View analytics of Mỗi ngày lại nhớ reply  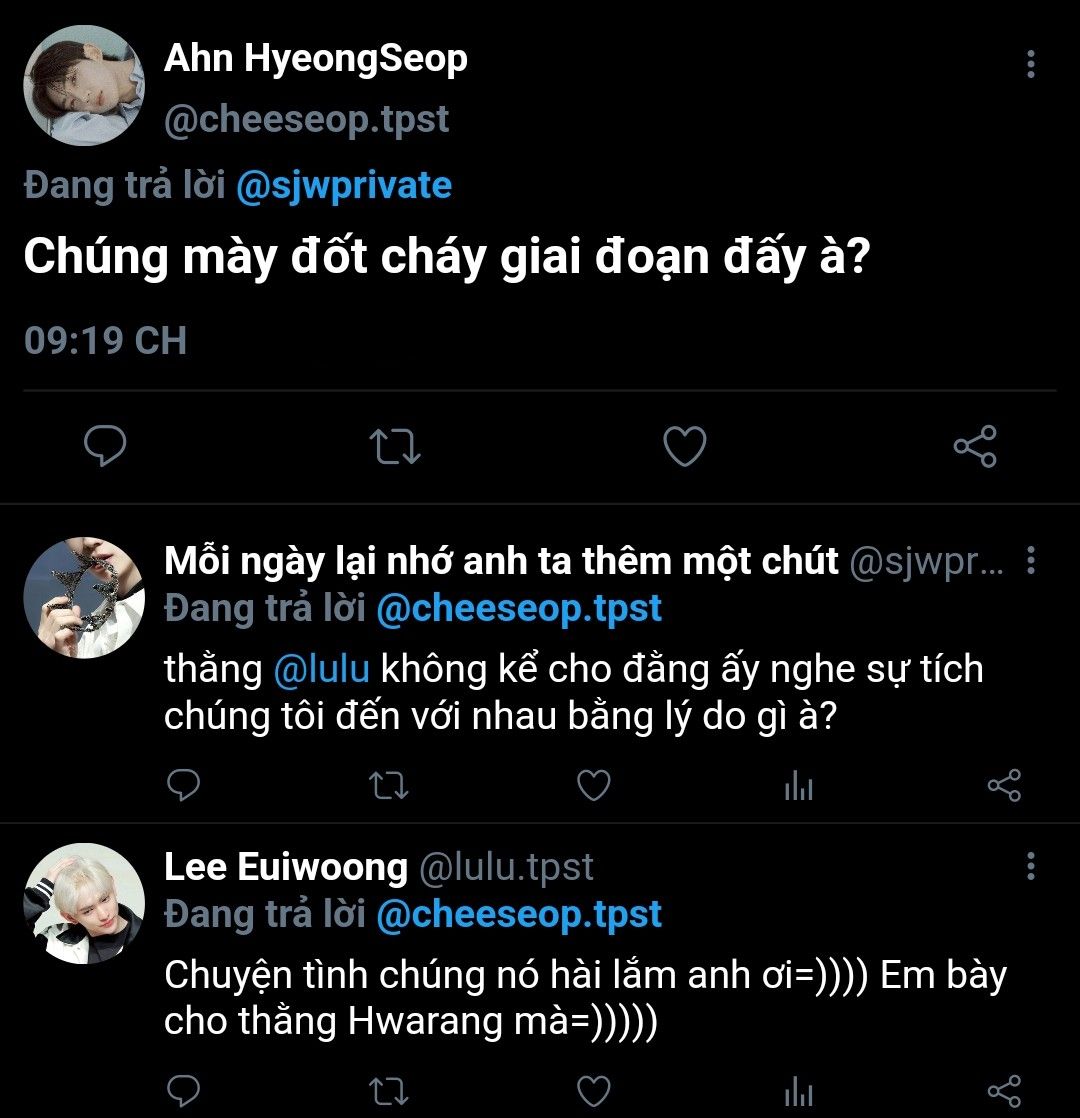pos(798,787)
